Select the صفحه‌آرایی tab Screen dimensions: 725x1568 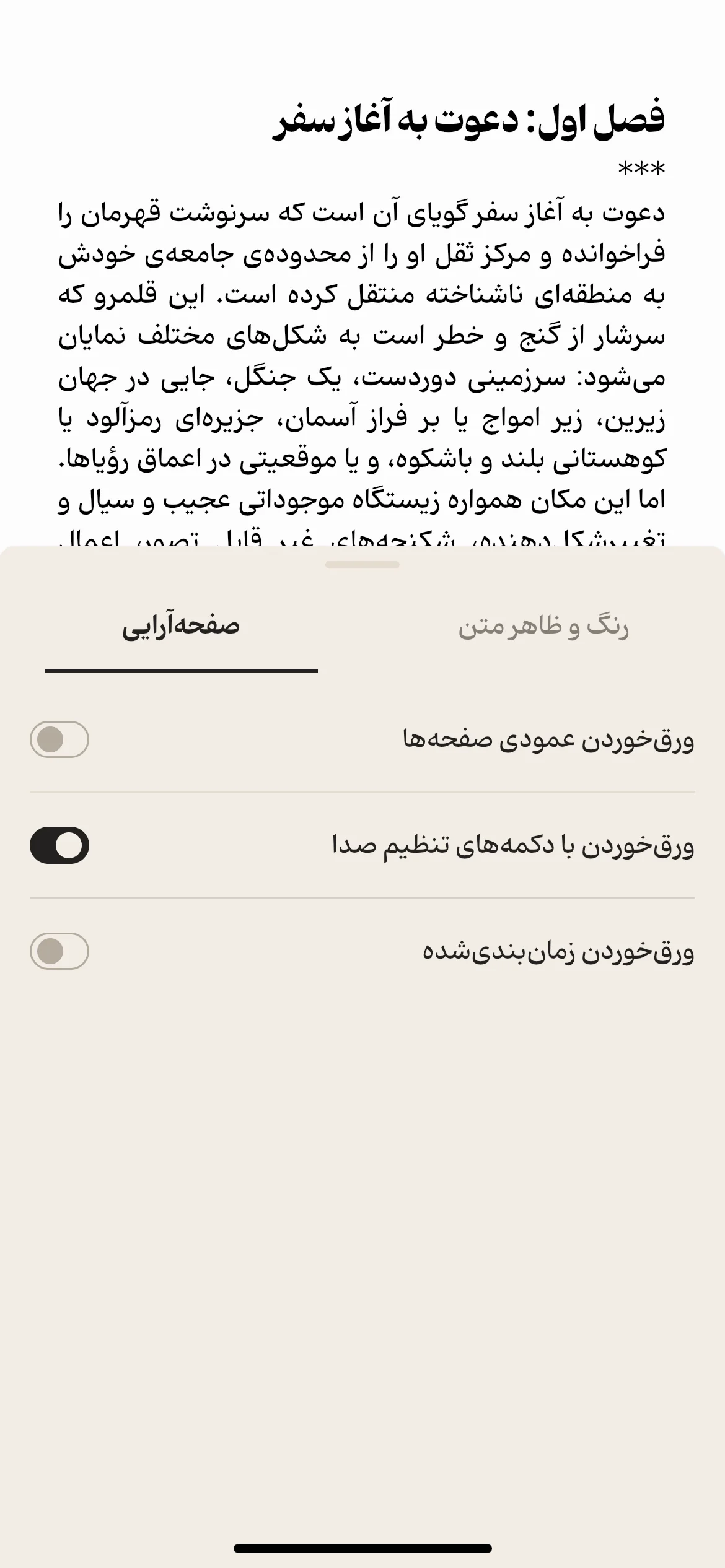pos(181,627)
